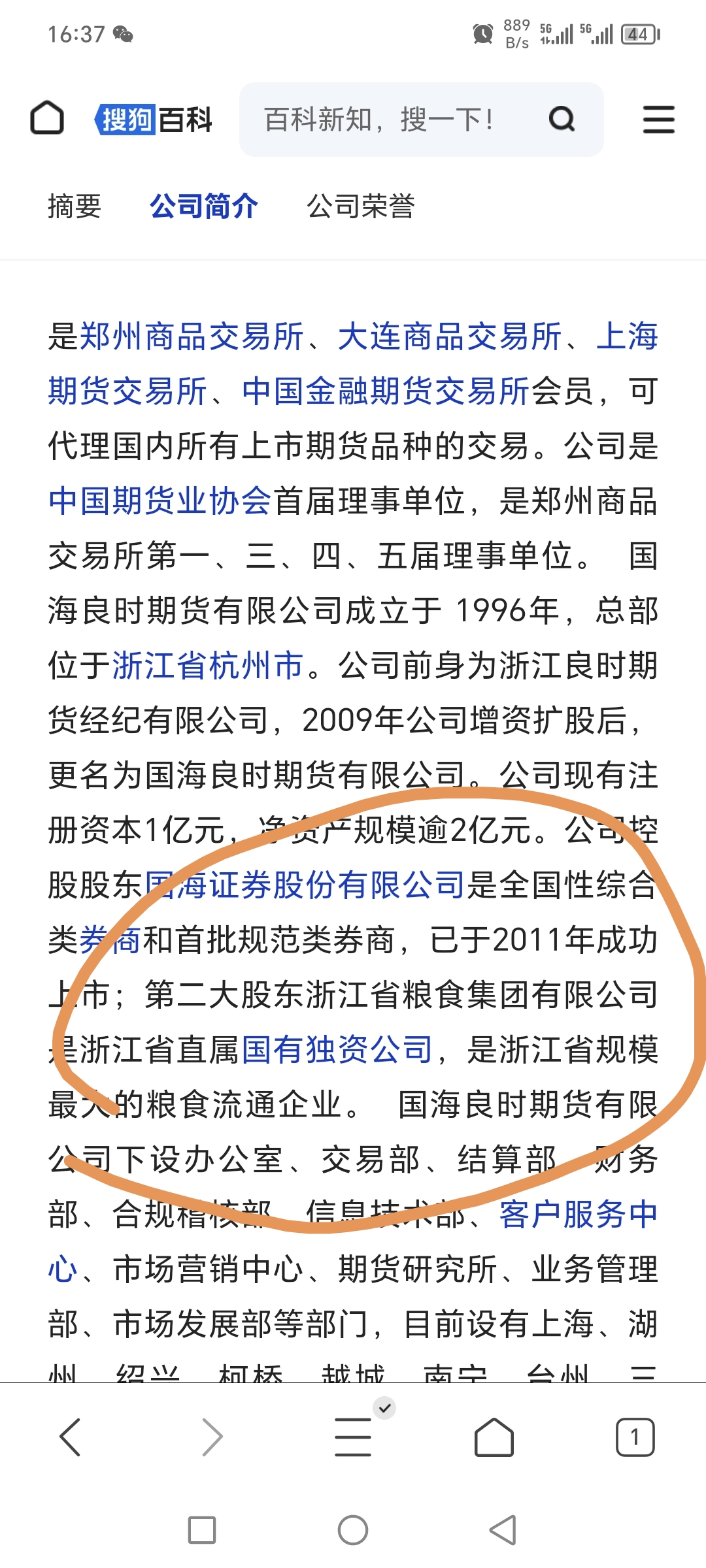Switch to the 公司荣誉 tab
Viewport: 706px width, 1568px height.
361,206
